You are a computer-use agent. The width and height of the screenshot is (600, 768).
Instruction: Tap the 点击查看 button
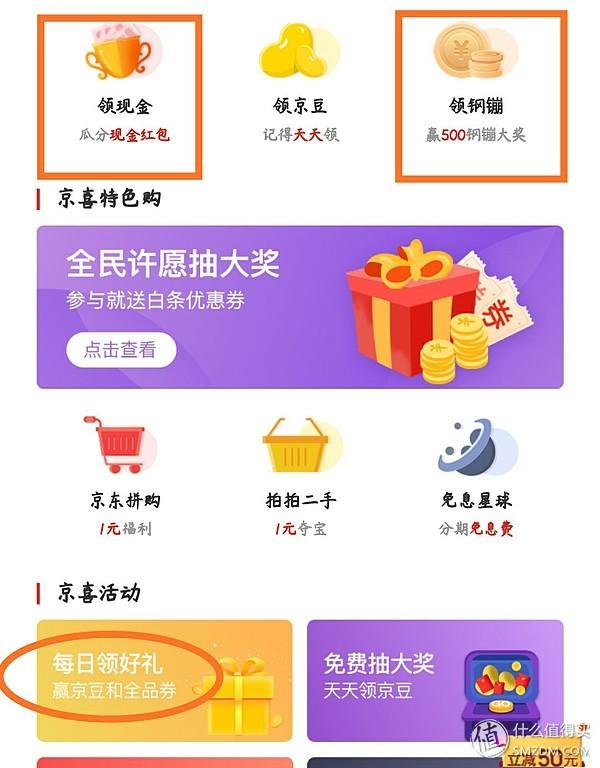point(121,349)
